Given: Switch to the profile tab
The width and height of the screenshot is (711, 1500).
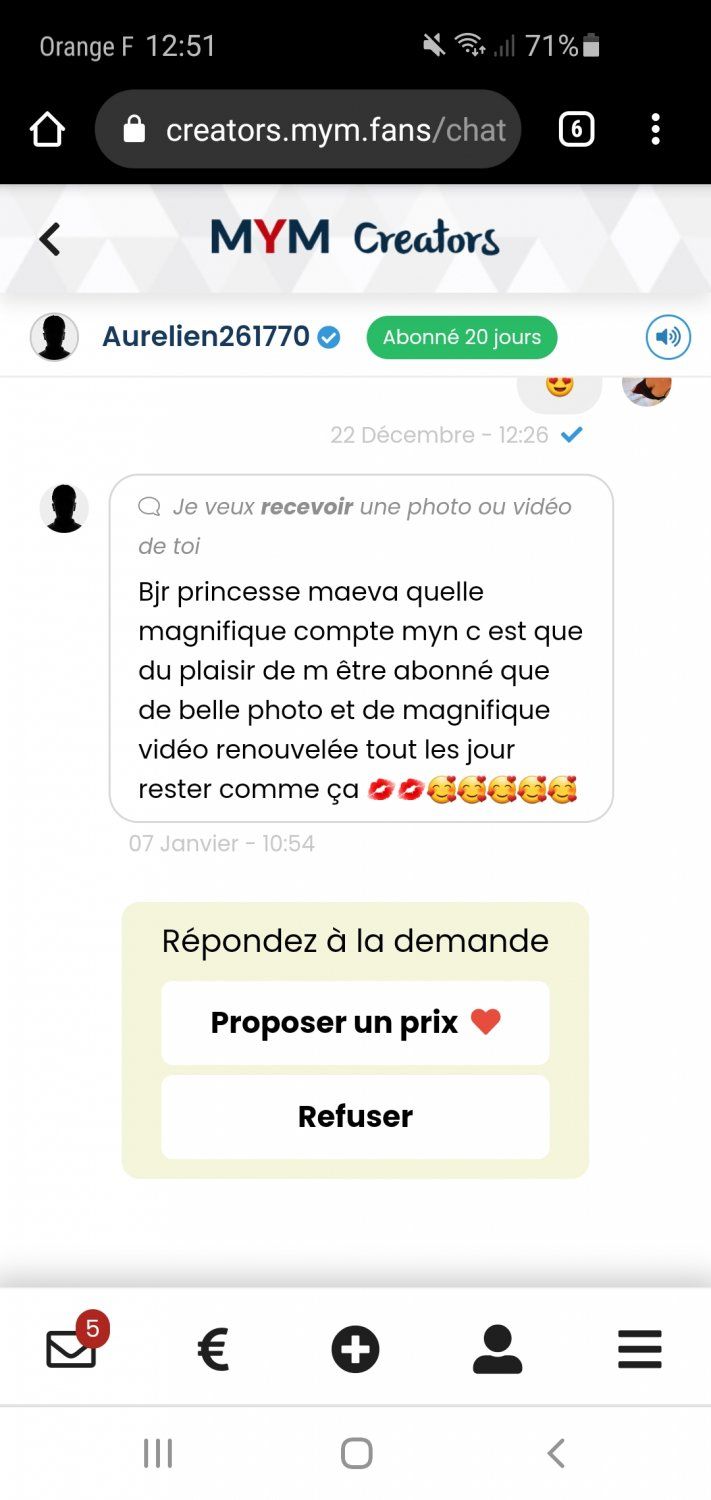Looking at the screenshot, I should [498, 1350].
